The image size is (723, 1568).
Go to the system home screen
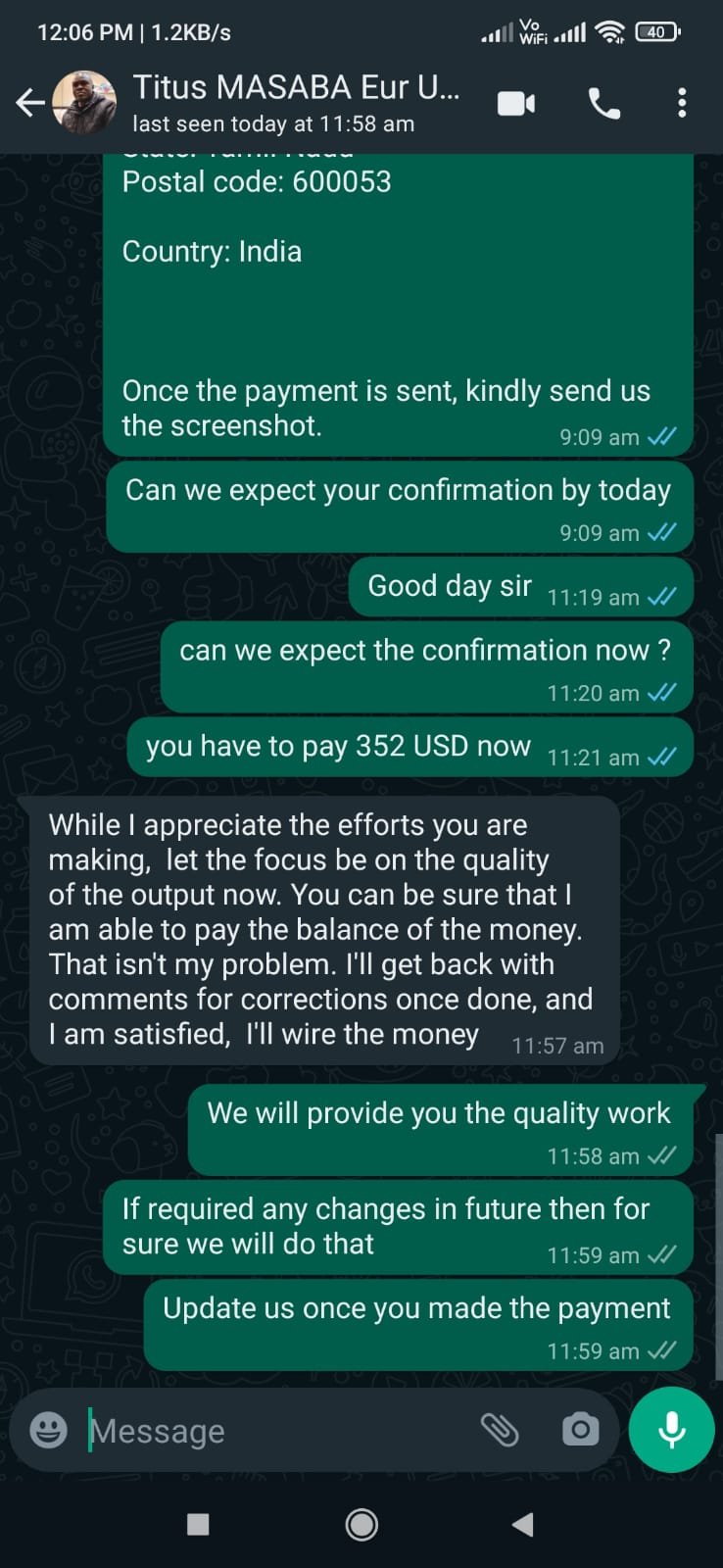pos(361,1524)
